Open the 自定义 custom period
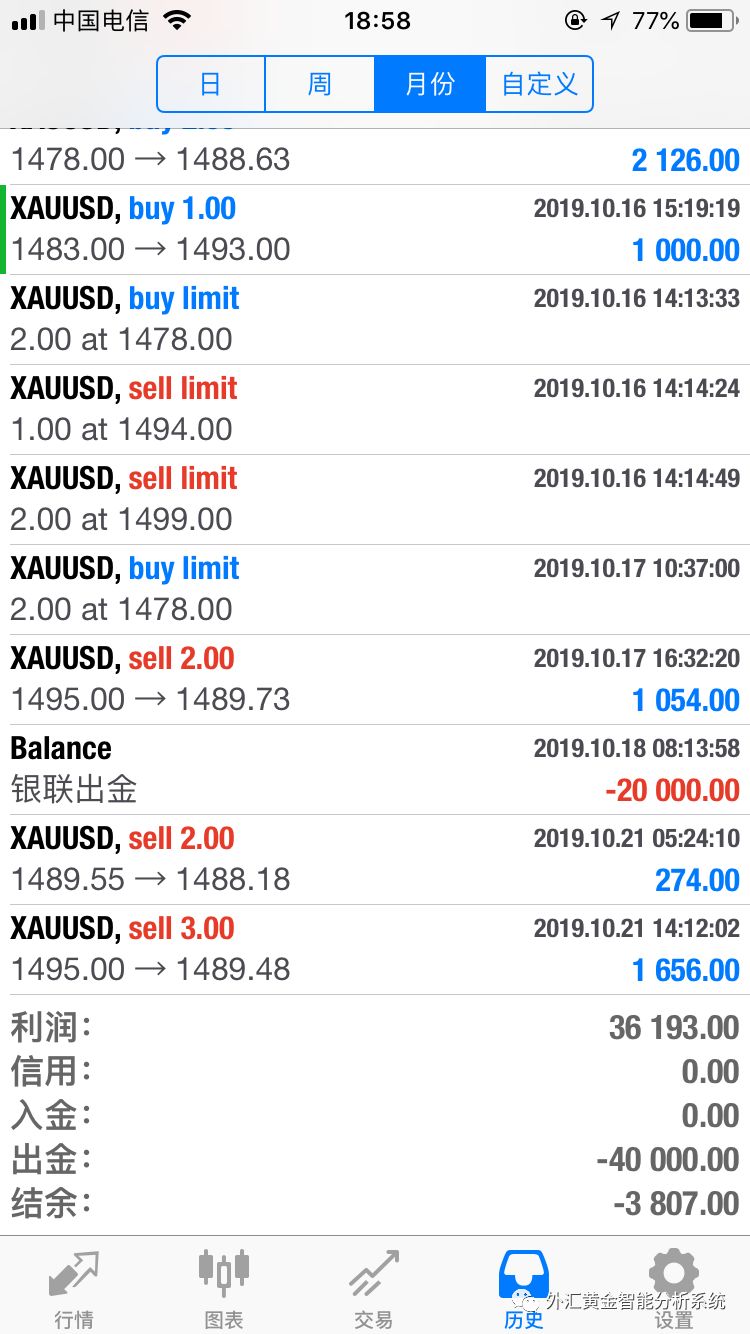The image size is (750, 1334). pyautogui.click(x=540, y=84)
